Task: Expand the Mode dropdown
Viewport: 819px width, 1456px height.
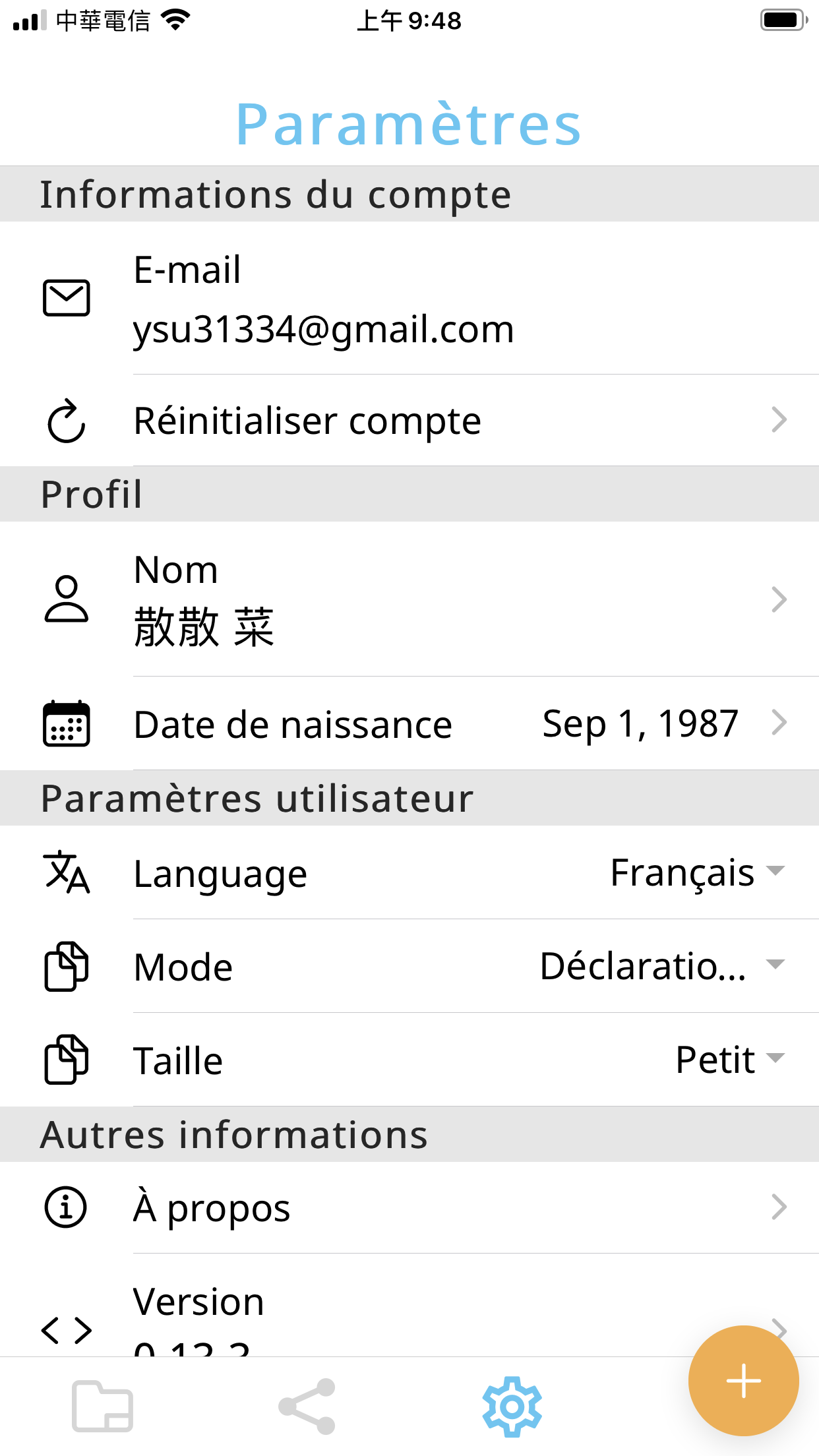Action: point(662,966)
